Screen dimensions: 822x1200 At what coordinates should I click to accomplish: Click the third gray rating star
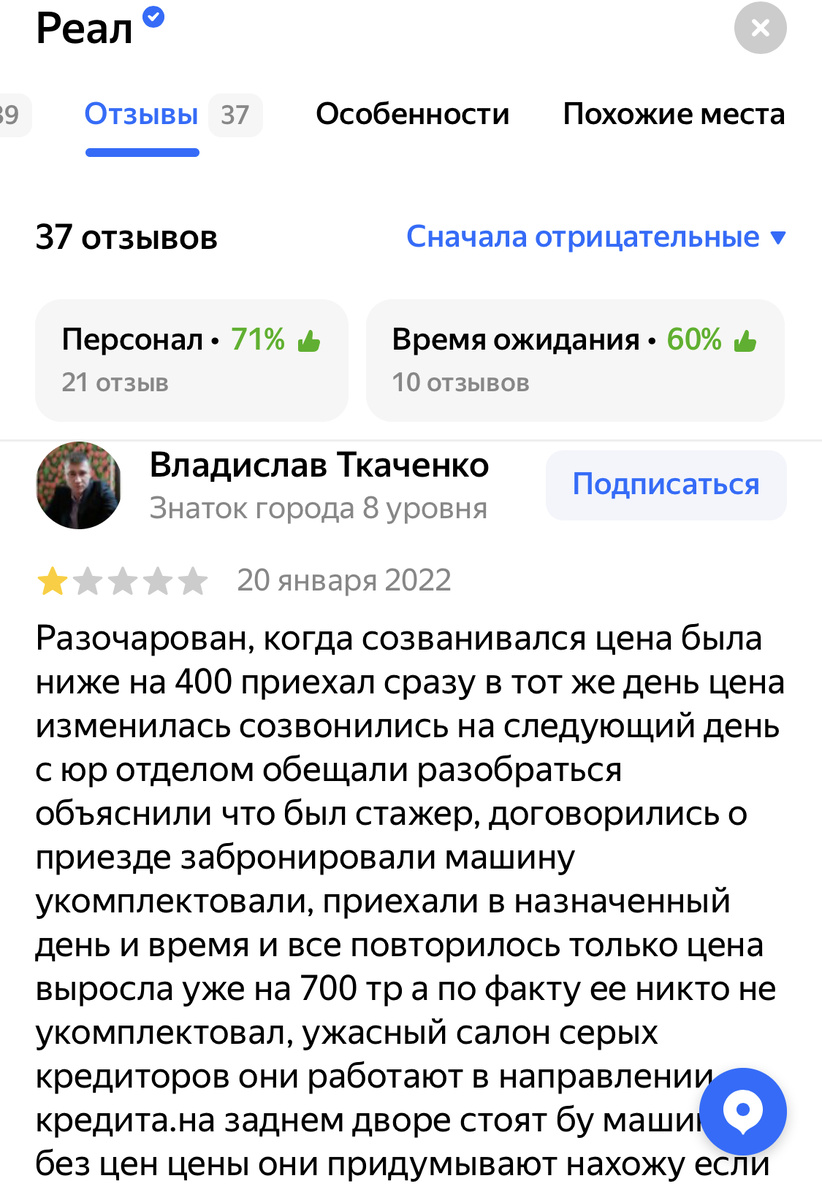(x=122, y=579)
